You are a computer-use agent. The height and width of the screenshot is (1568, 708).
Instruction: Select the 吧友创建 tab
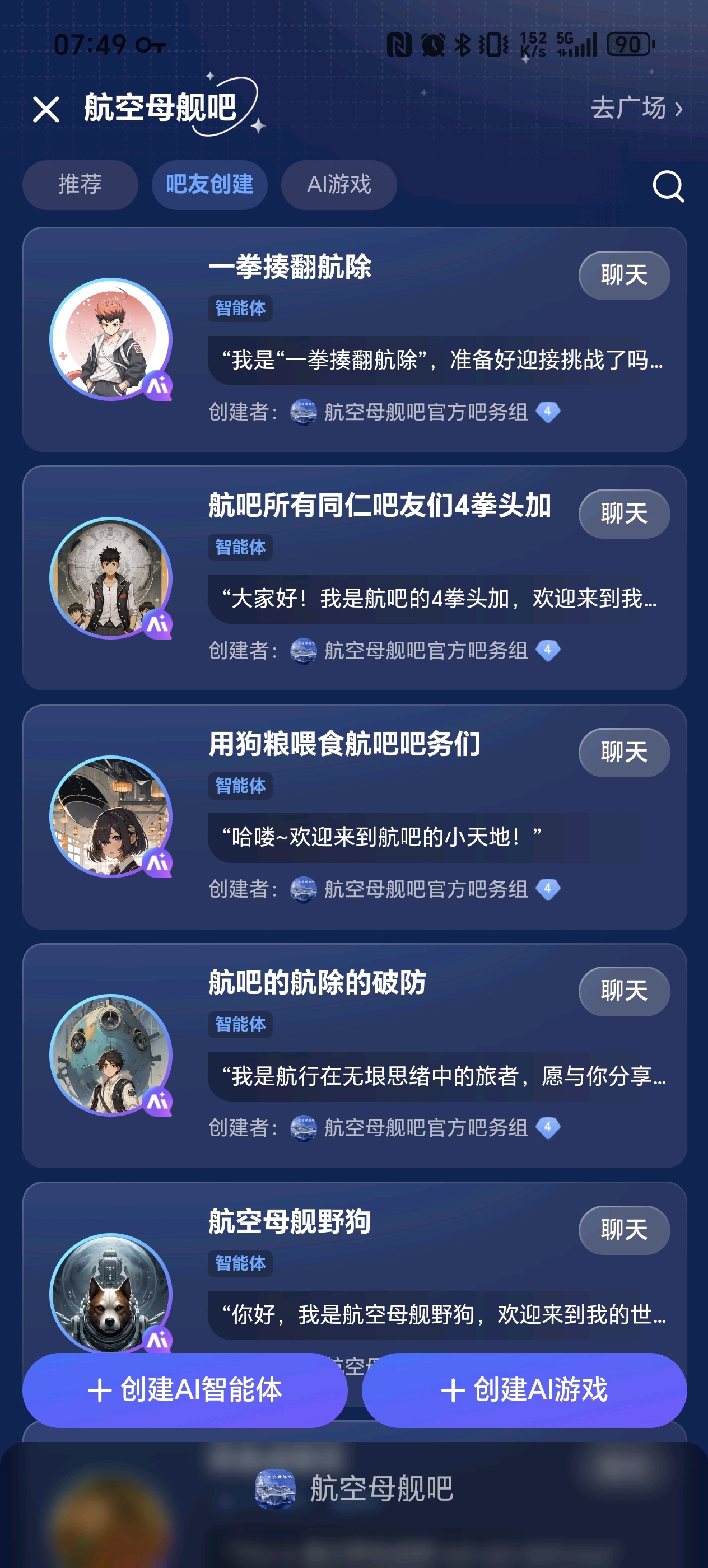pos(209,184)
